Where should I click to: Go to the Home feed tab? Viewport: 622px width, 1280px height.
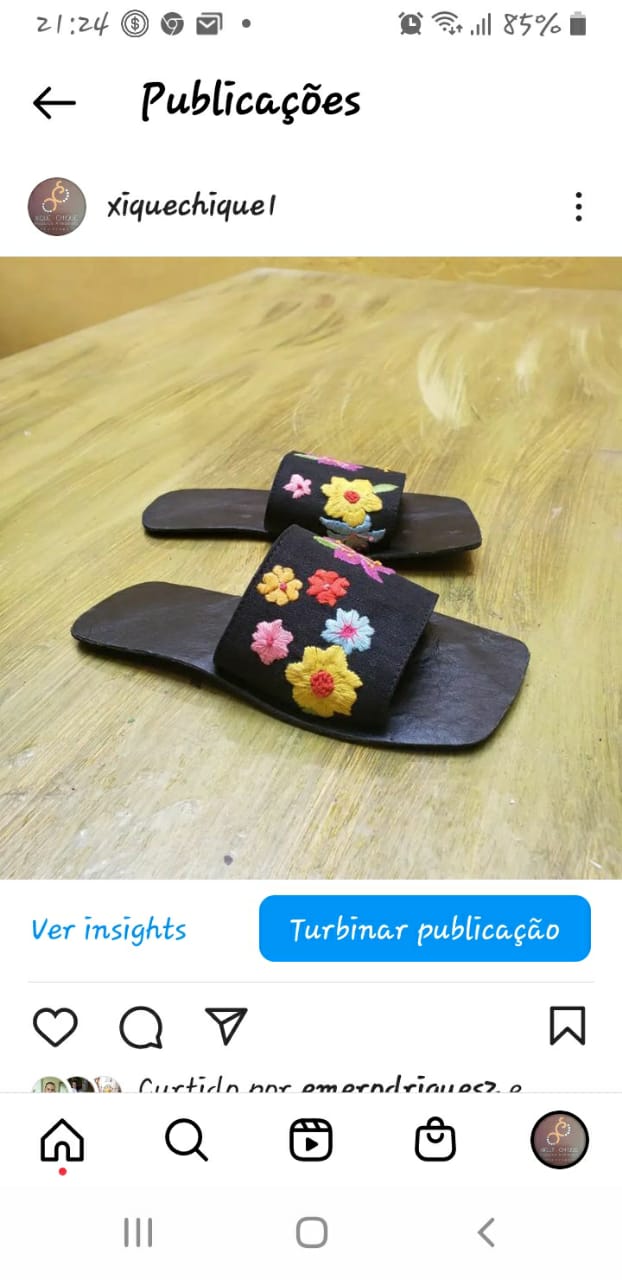62,1140
